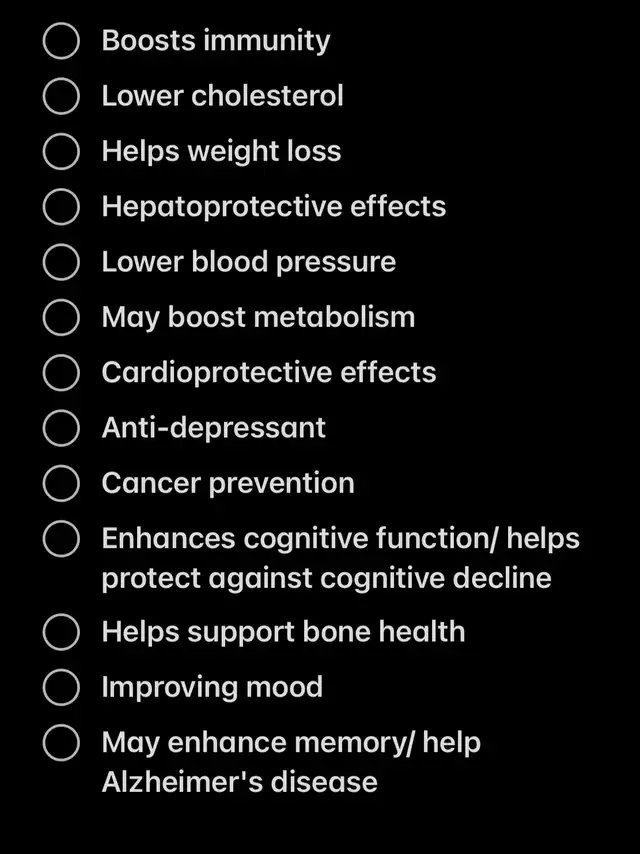640x854 pixels.
Task: Check off the May enhance memory item
Action: [x=62, y=744]
